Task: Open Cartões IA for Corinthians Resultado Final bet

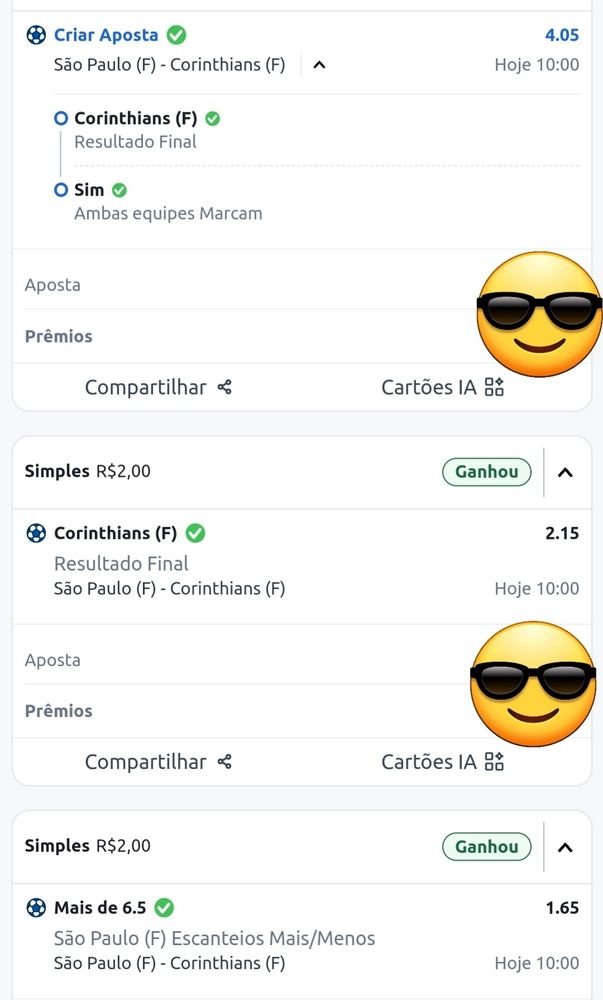Action: point(442,762)
